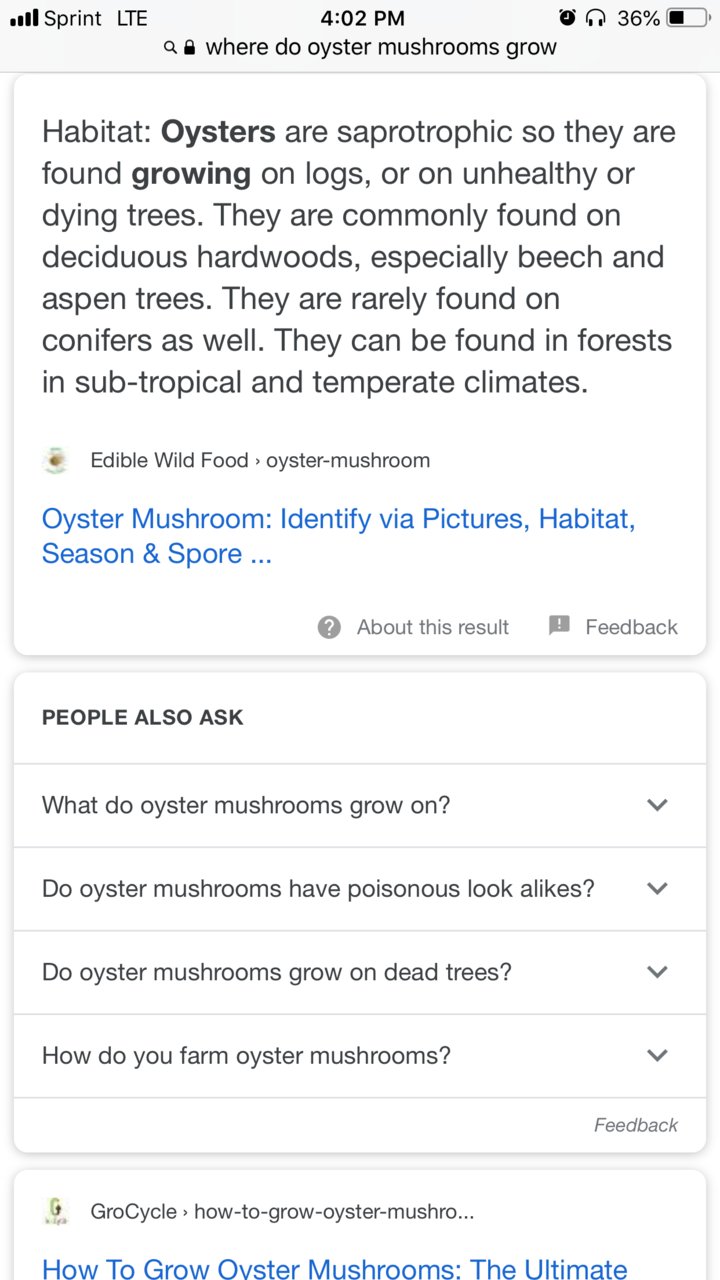Send feedback on the featured snippet
This screenshot has width=720, height=1280.
click(613, 627)
